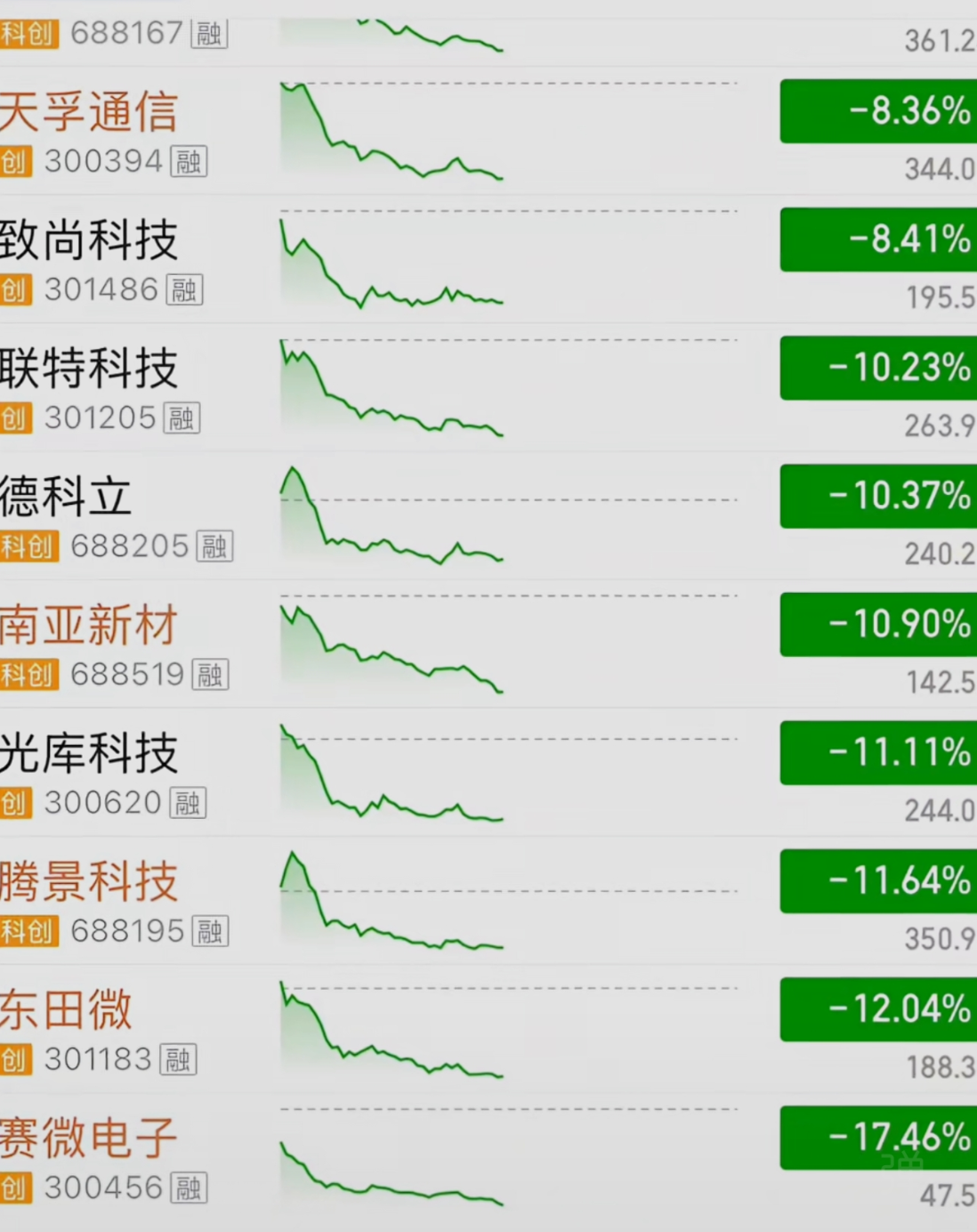
Task: Open the 德科立 stock row
Action: tap(67, 498)
